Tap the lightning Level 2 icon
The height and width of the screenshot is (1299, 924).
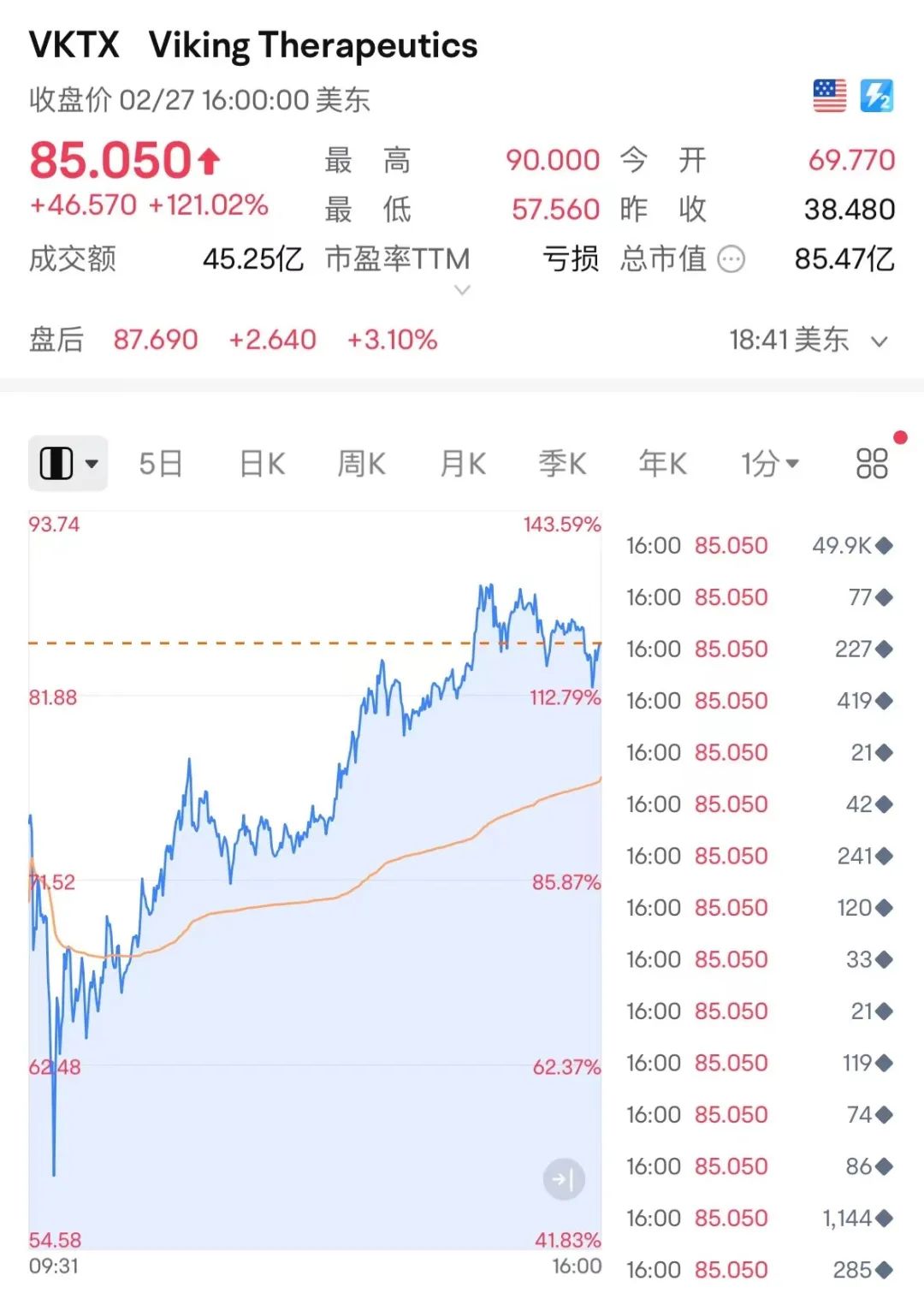(877, 96)
